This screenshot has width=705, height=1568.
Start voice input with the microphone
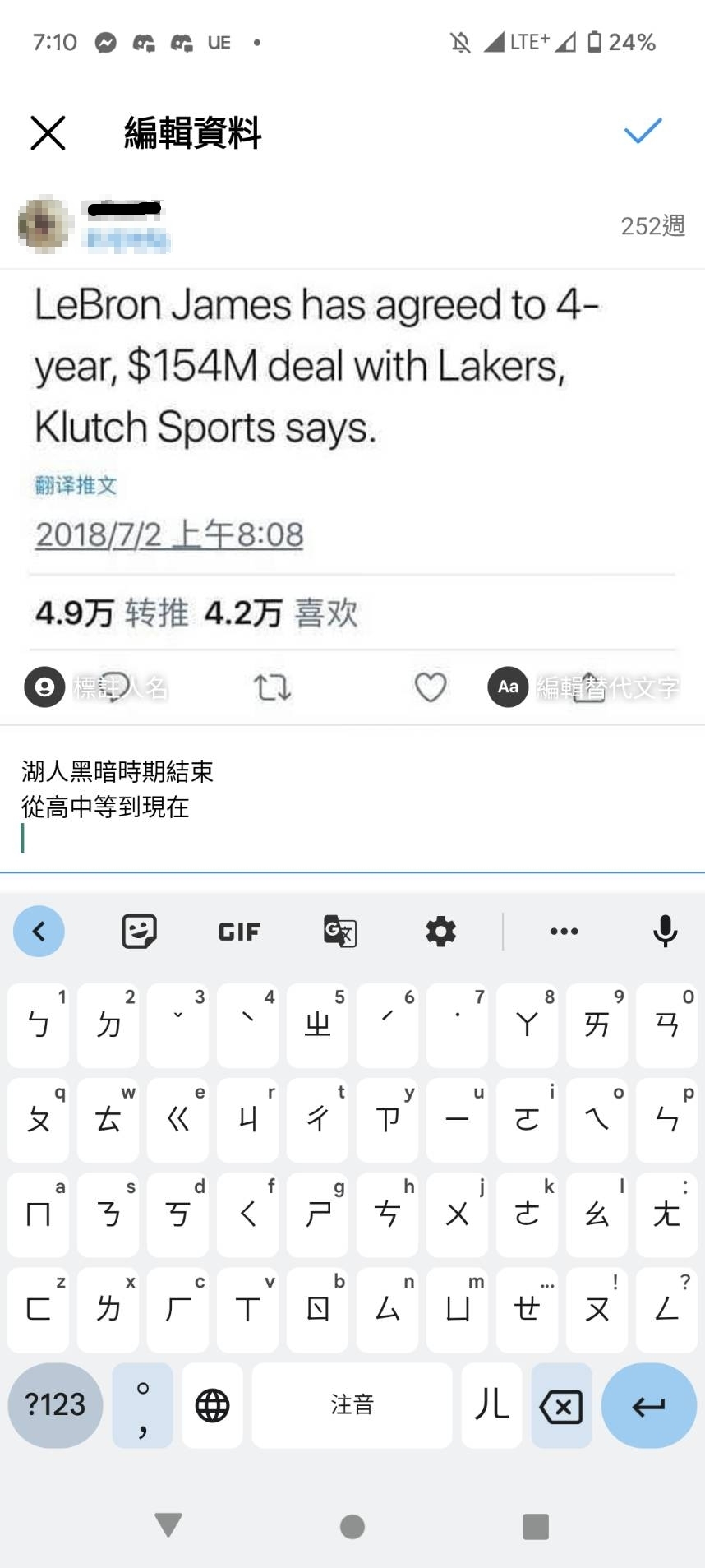665,931
